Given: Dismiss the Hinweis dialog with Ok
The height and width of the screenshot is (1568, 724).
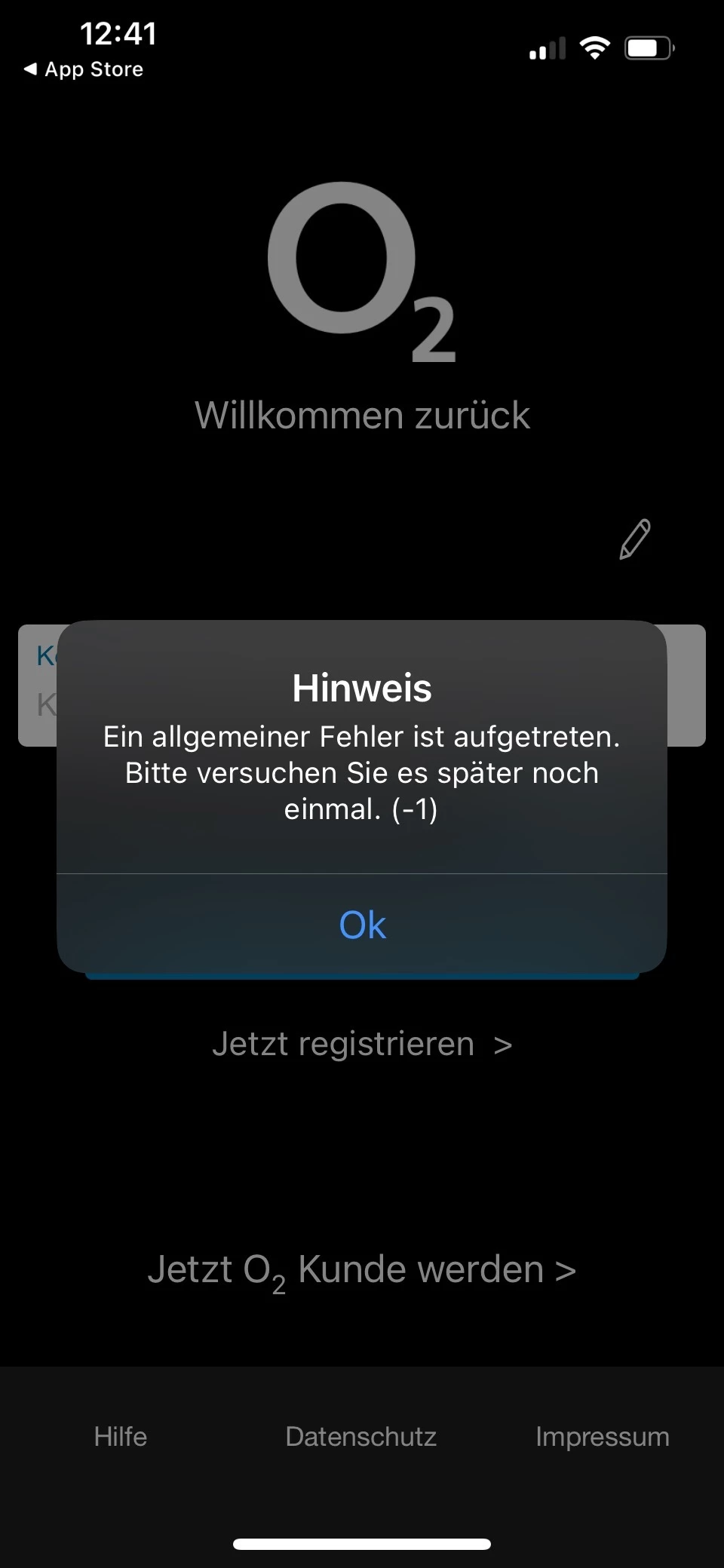Looking at the screenshot, I should (x=362, y=925).
